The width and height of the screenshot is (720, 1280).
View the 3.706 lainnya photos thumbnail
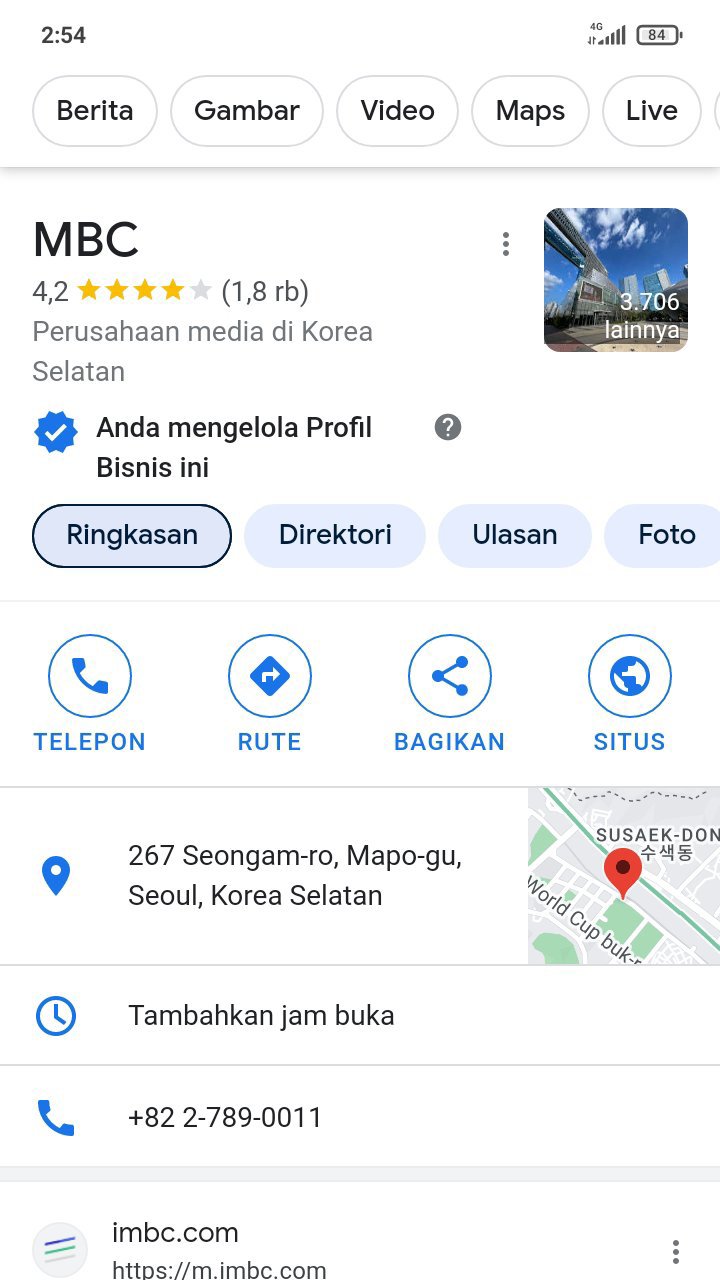616,280
